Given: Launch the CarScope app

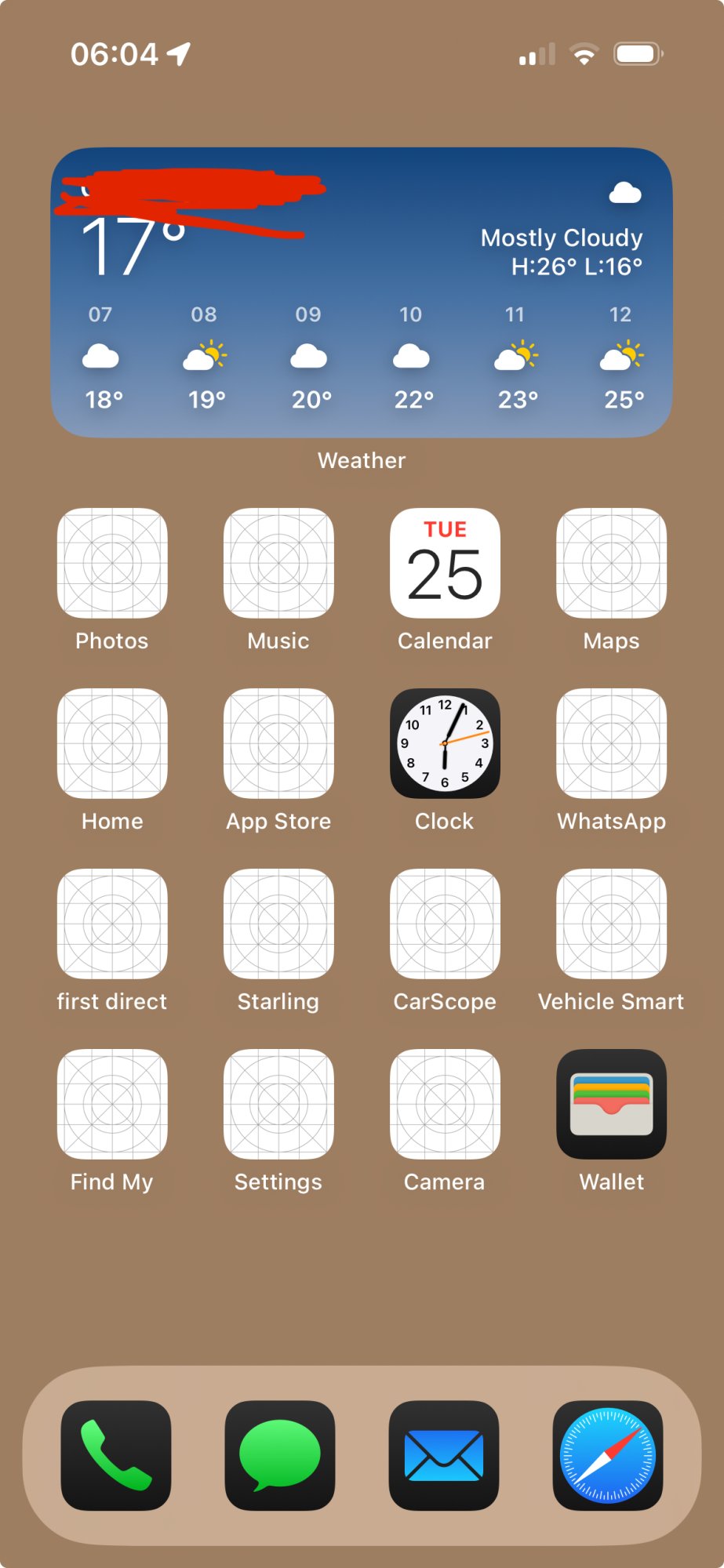Looking at the screenshot, I should [445, 924].
